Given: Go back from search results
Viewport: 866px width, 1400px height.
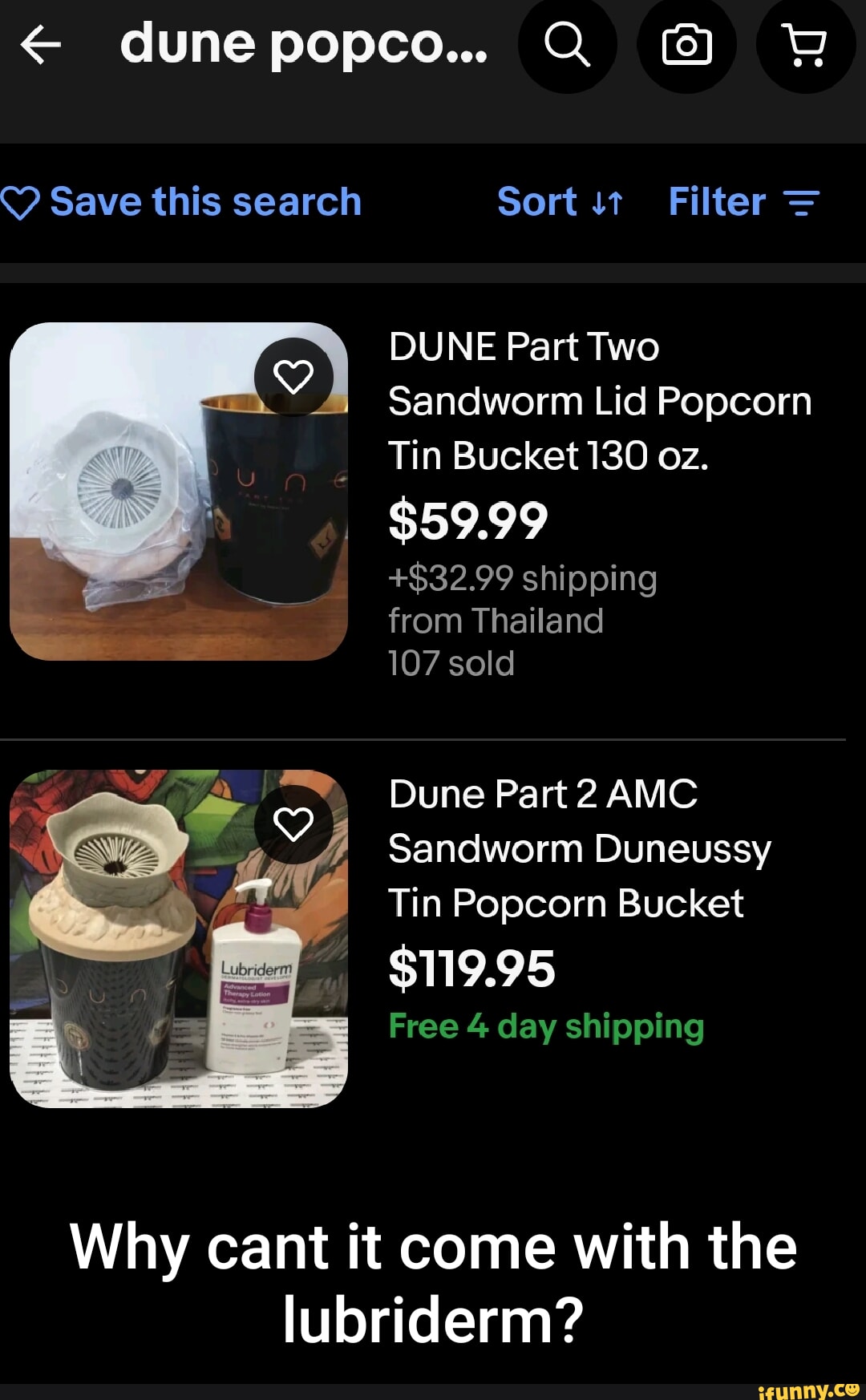Looking at the screenshot, I should coord(40,44).
